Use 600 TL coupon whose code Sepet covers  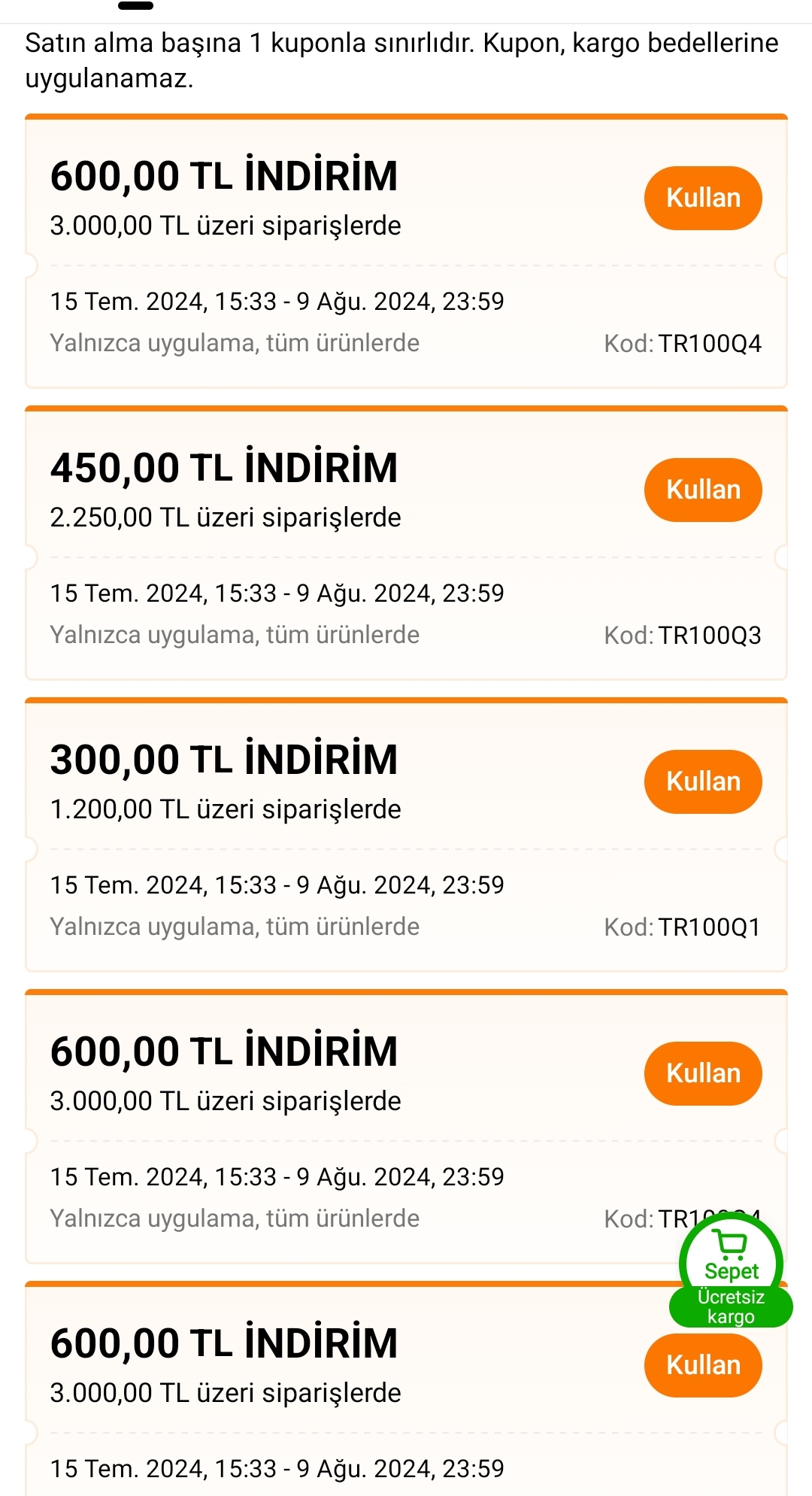703,1073
